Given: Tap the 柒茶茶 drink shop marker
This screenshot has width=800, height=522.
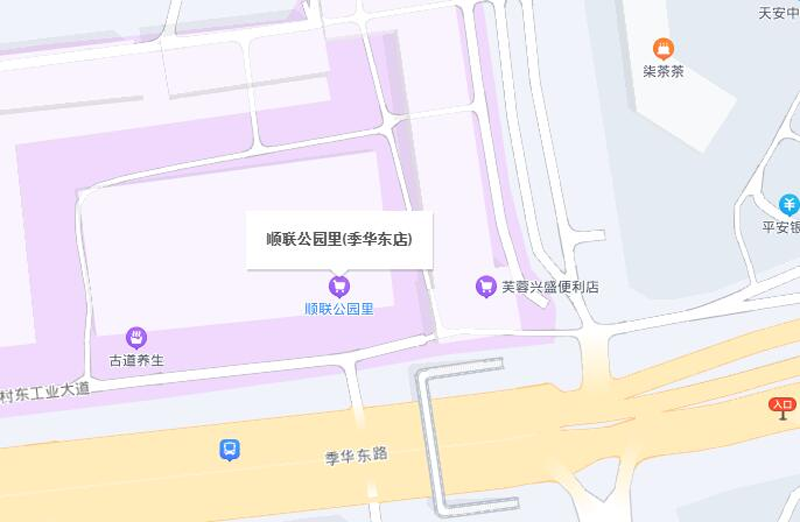Looking at the screenshot, I should coord(663,48).
